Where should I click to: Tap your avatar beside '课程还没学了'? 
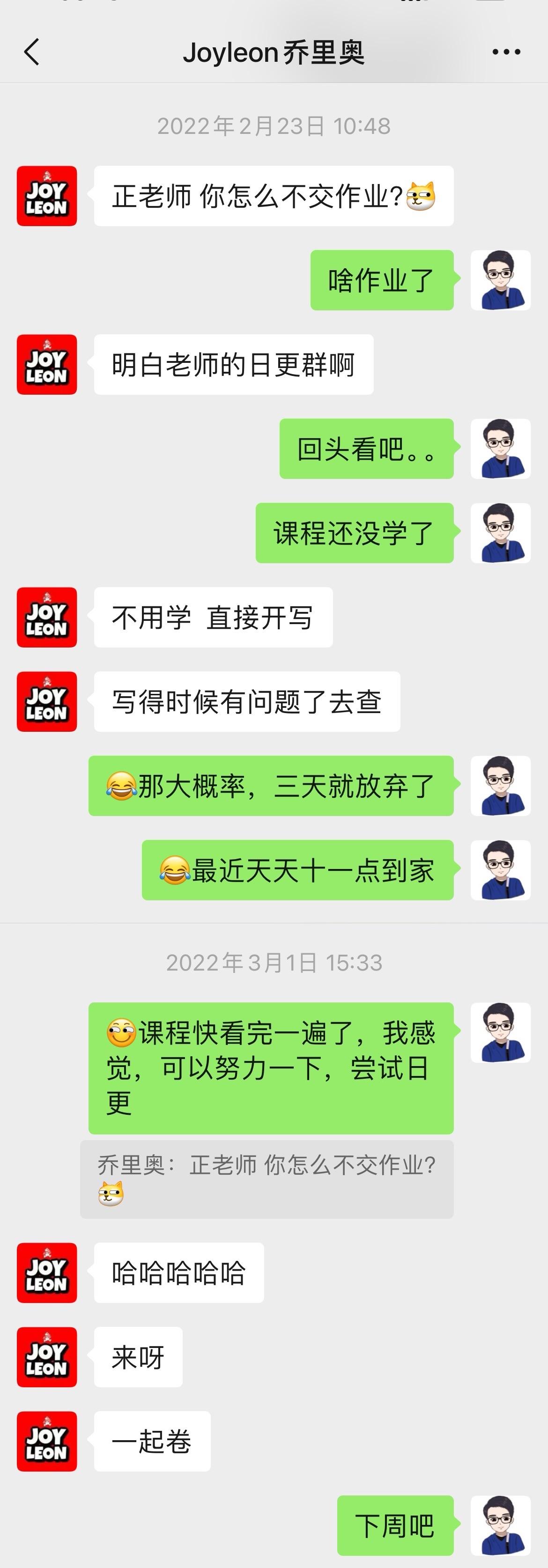tap(502, 533)
